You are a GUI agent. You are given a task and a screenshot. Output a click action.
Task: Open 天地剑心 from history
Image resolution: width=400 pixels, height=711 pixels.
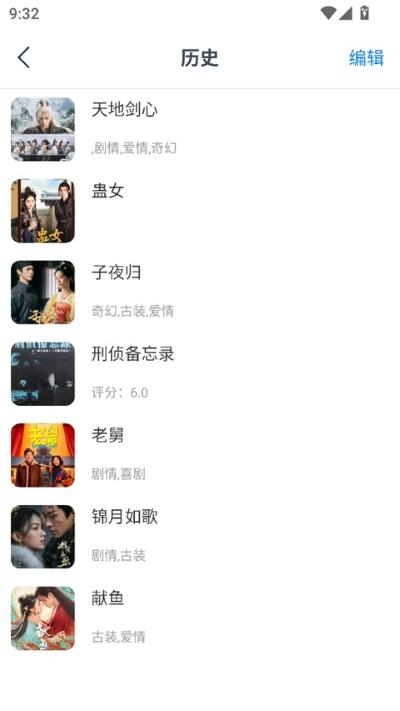[x=200, y=129]
